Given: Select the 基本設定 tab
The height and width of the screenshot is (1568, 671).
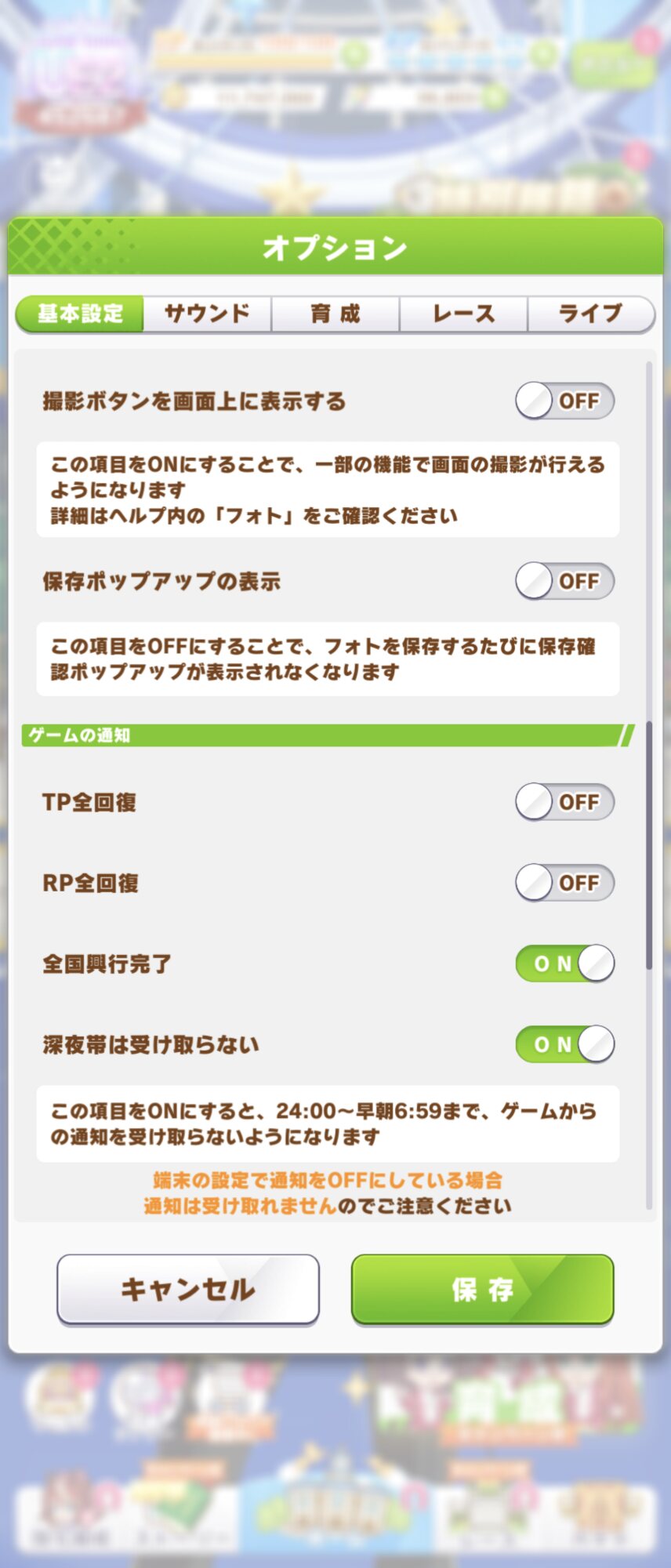Looking at the screenshot, I should tap(80, 314).
